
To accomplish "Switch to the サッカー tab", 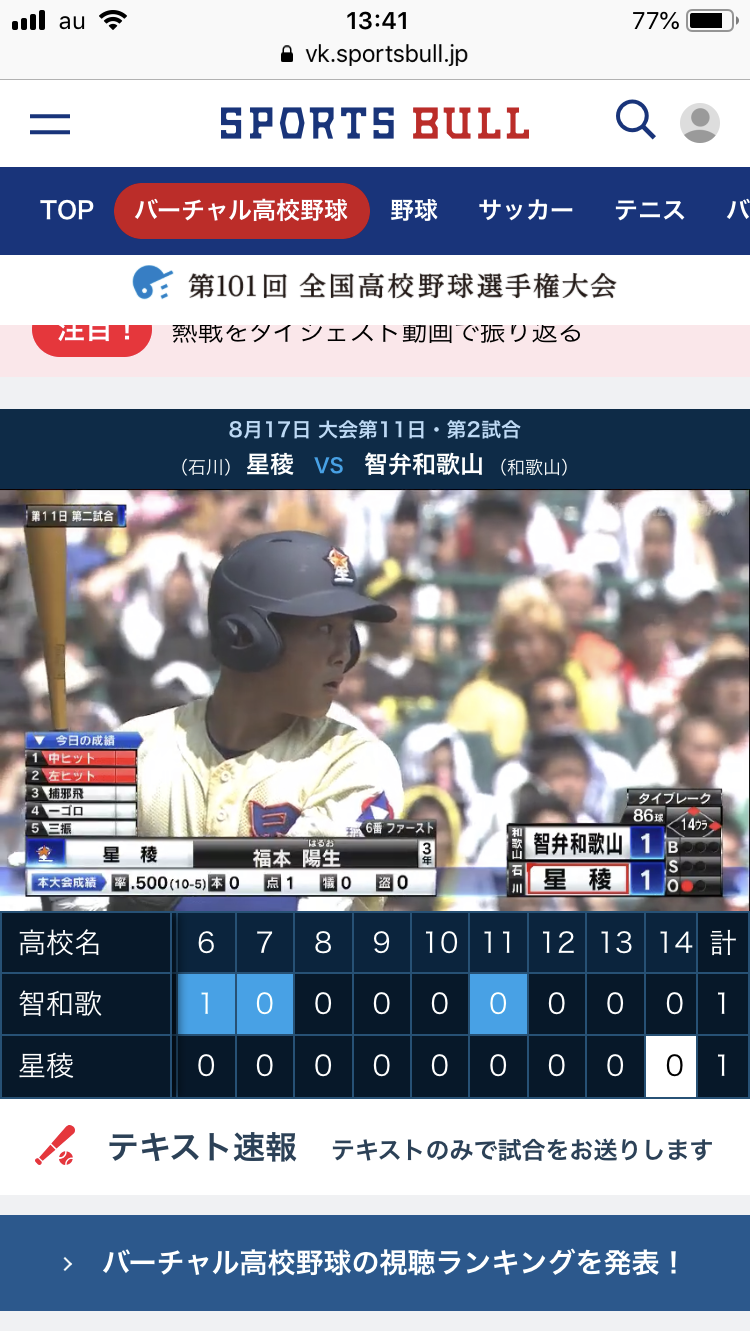I will coord(526,210).
